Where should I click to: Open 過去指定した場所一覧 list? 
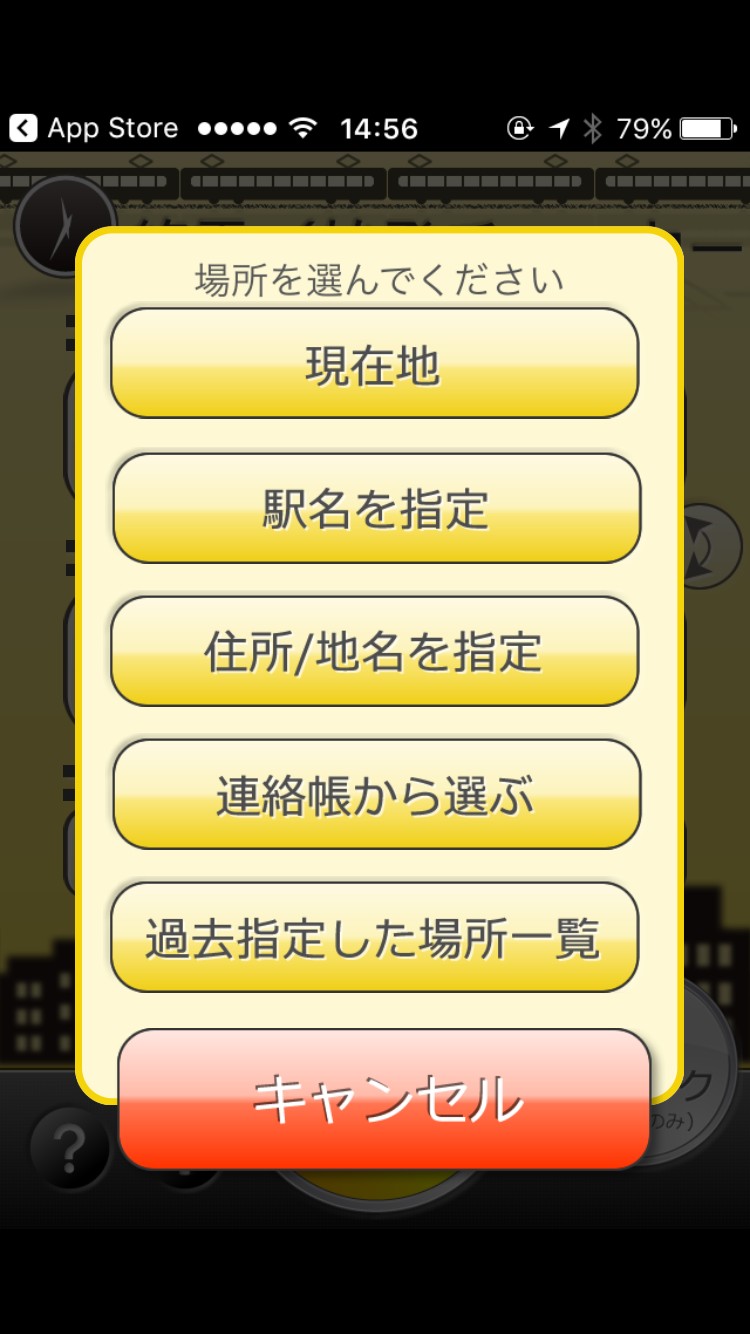(x=374, y=938)
